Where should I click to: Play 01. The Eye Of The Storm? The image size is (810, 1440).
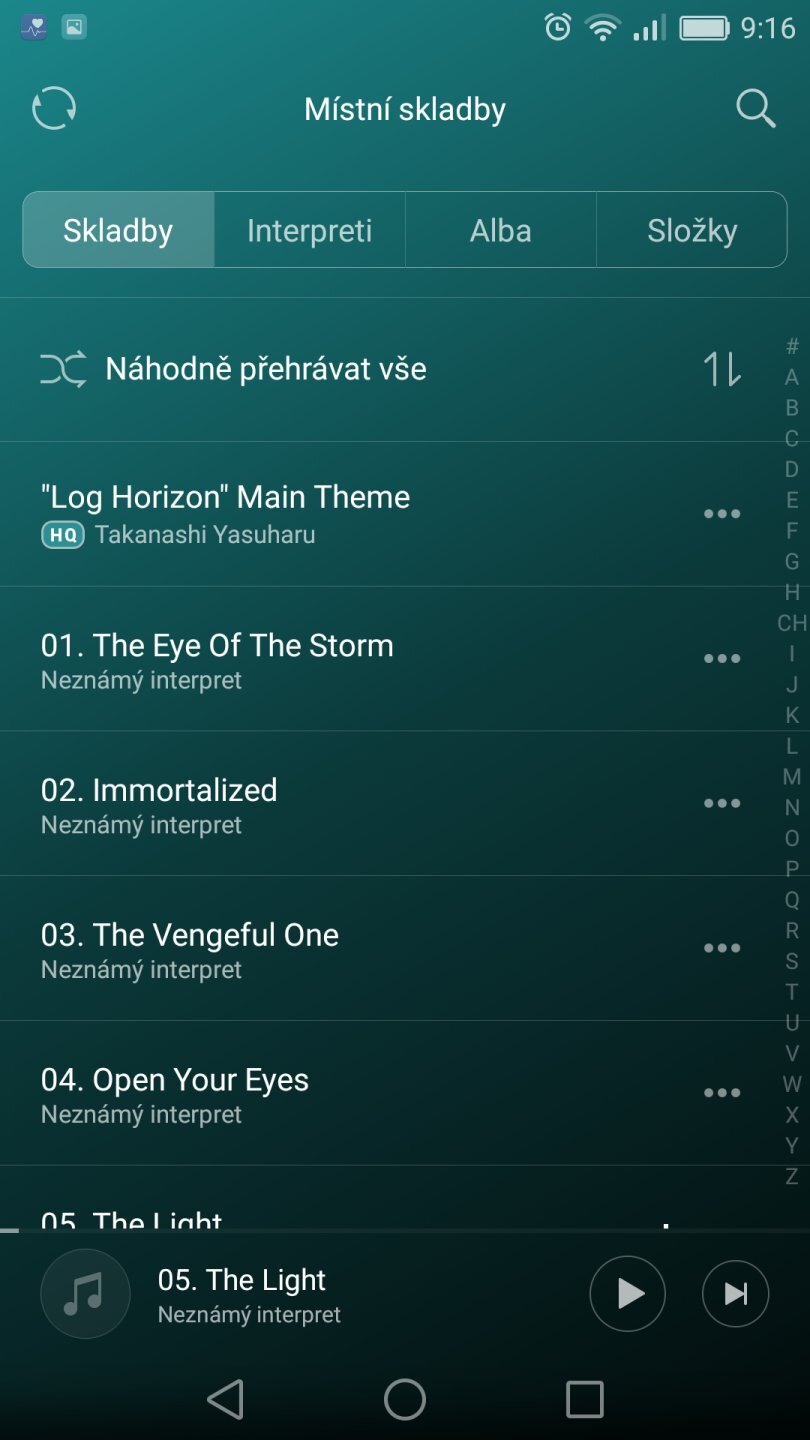pos(300,659)
